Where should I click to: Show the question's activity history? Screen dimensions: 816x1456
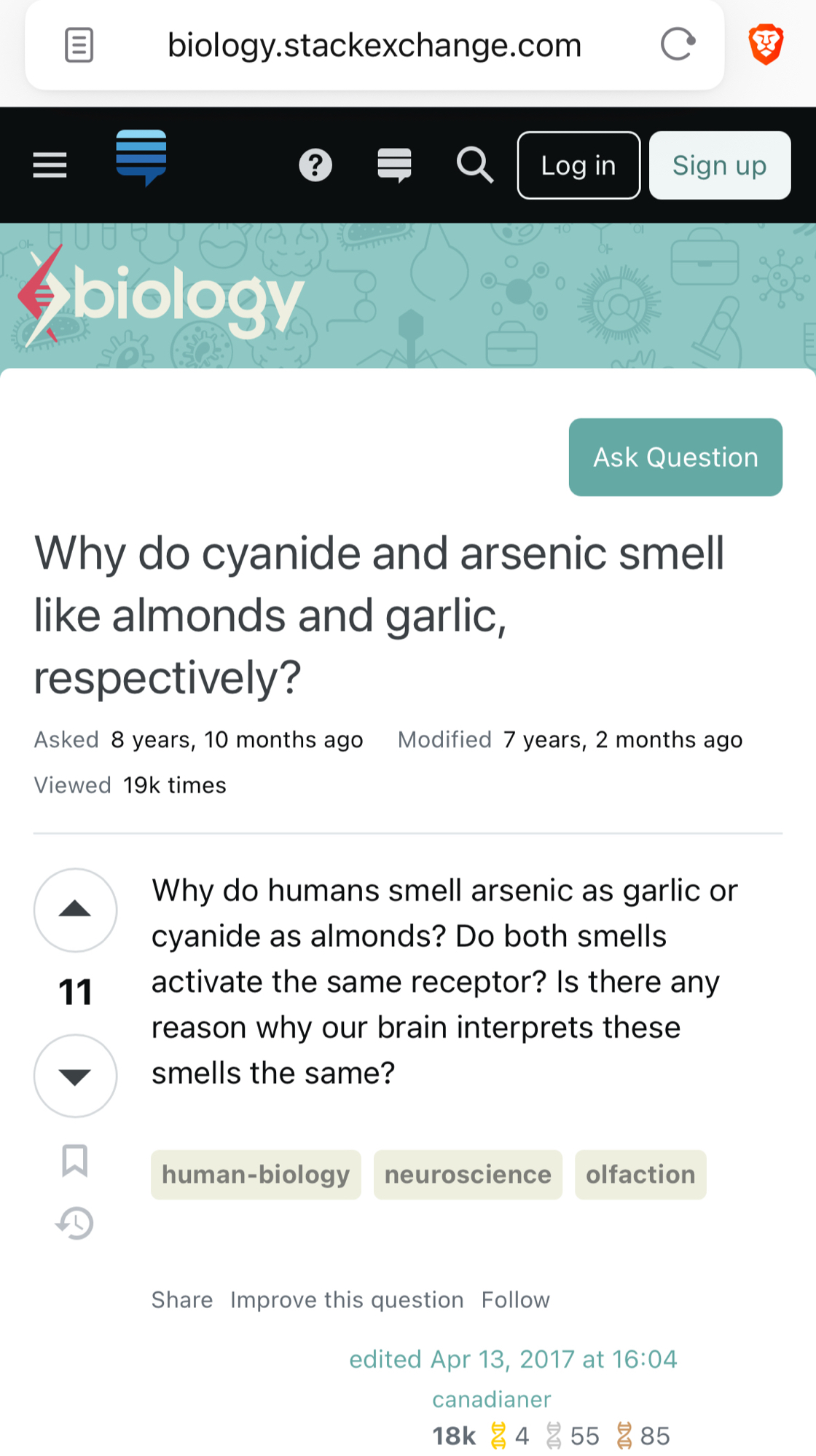(x=75, y=1223)
